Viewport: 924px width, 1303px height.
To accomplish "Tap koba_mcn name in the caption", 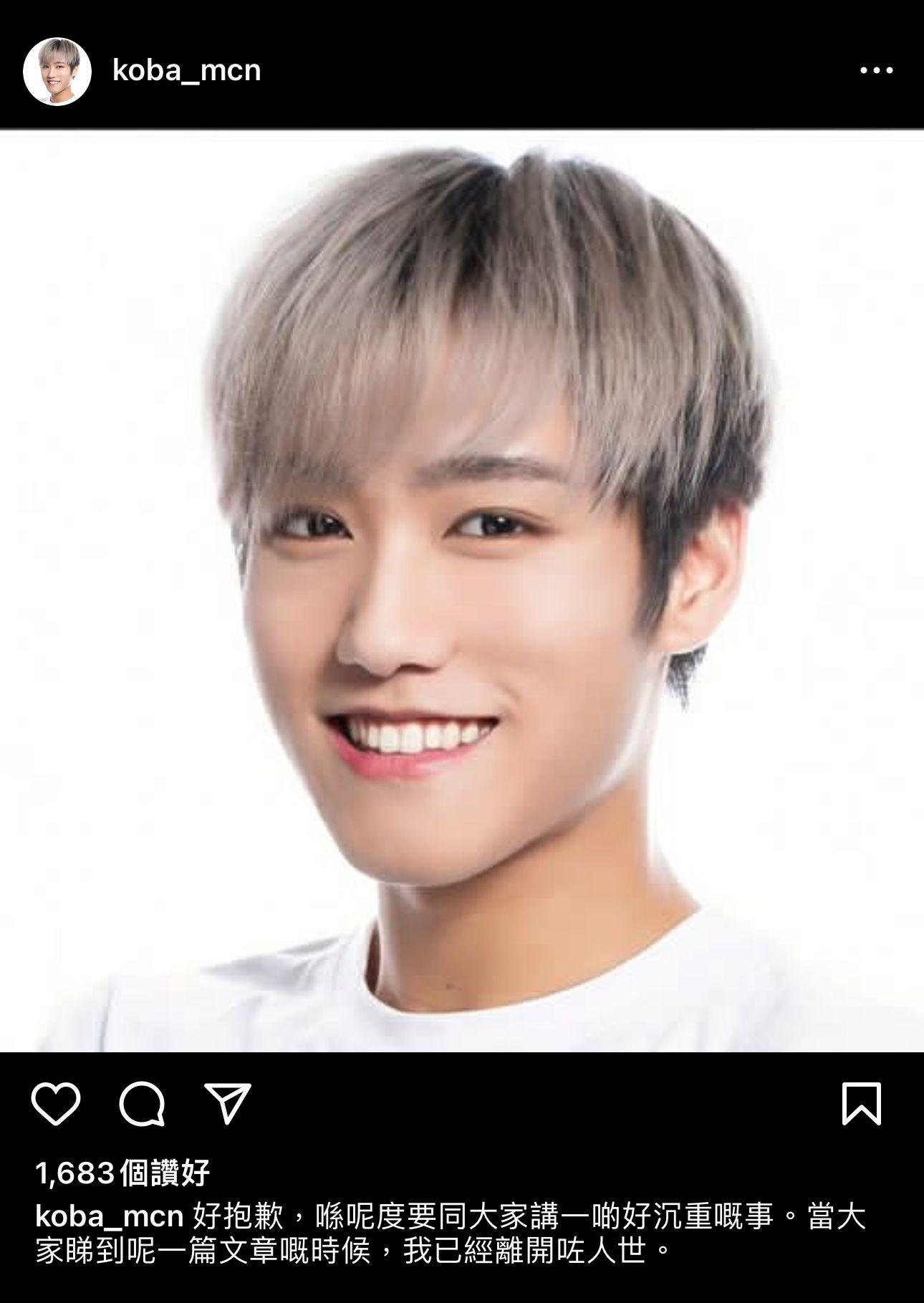I will coord(110,1216).
